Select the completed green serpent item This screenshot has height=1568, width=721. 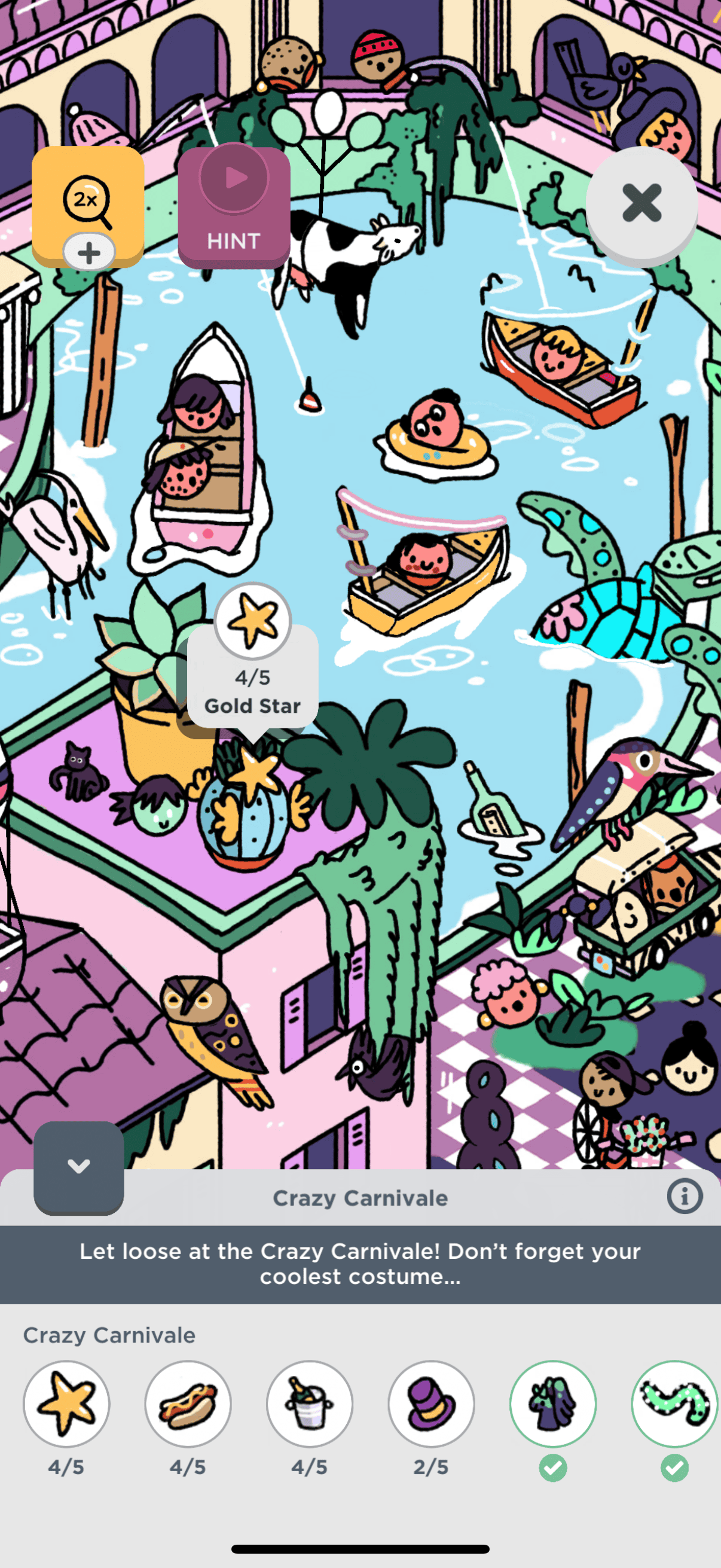674,1404
